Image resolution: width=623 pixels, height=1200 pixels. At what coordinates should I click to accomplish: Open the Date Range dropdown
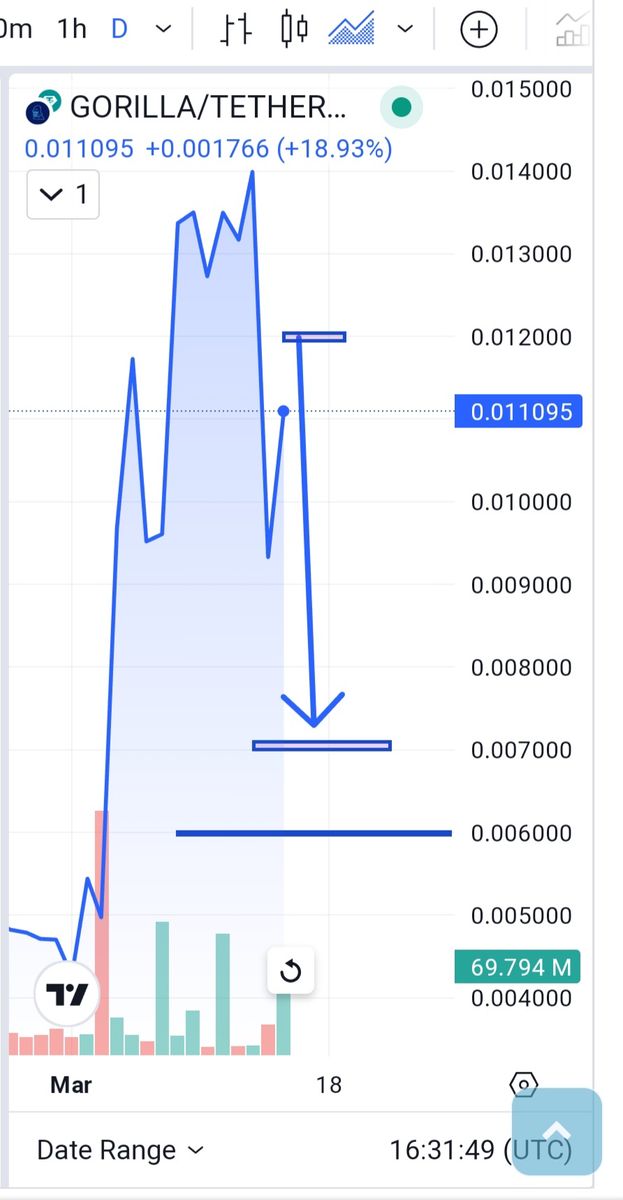click(120, 1150)
